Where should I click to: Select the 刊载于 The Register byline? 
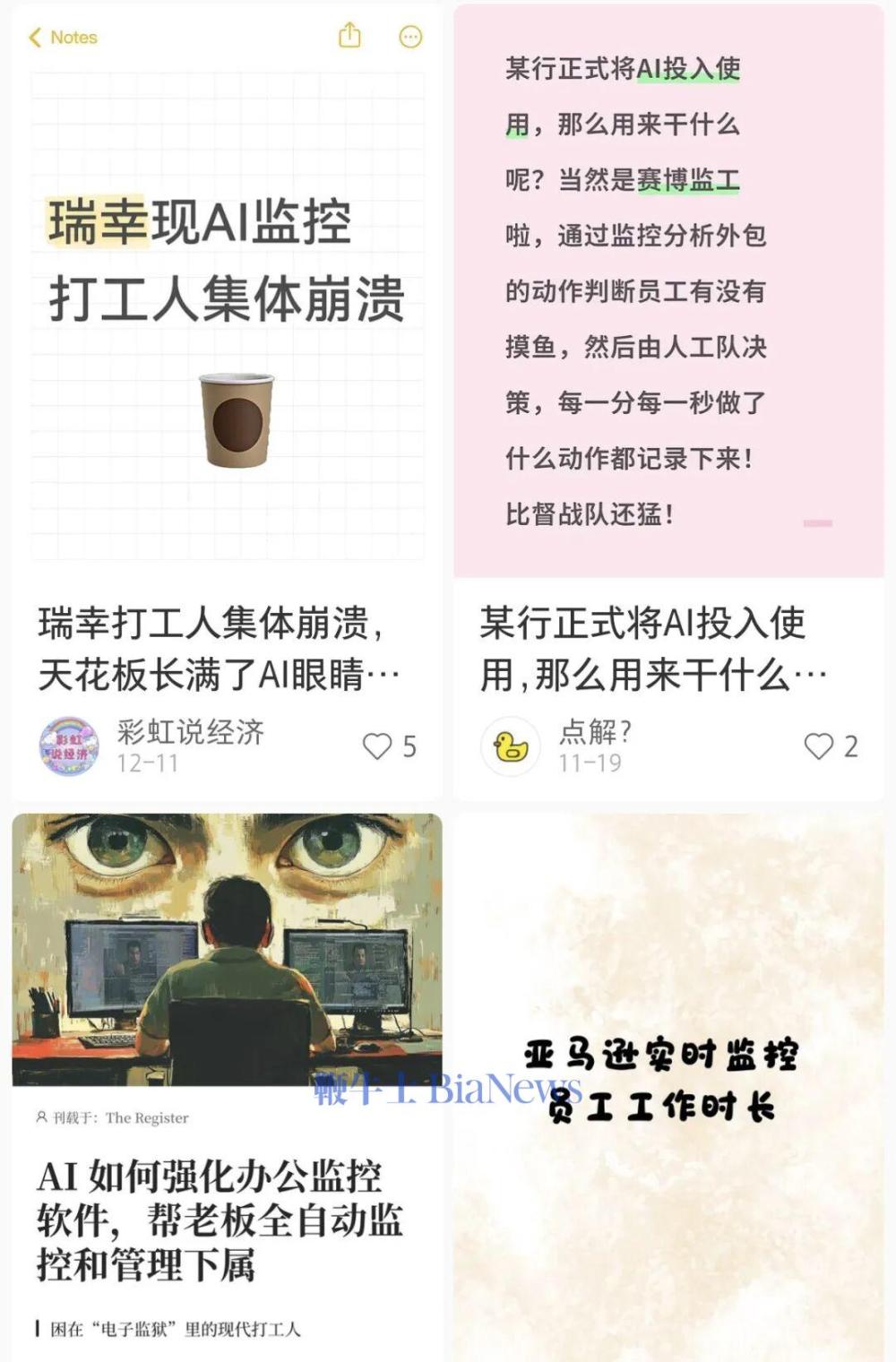[114, 1117]
